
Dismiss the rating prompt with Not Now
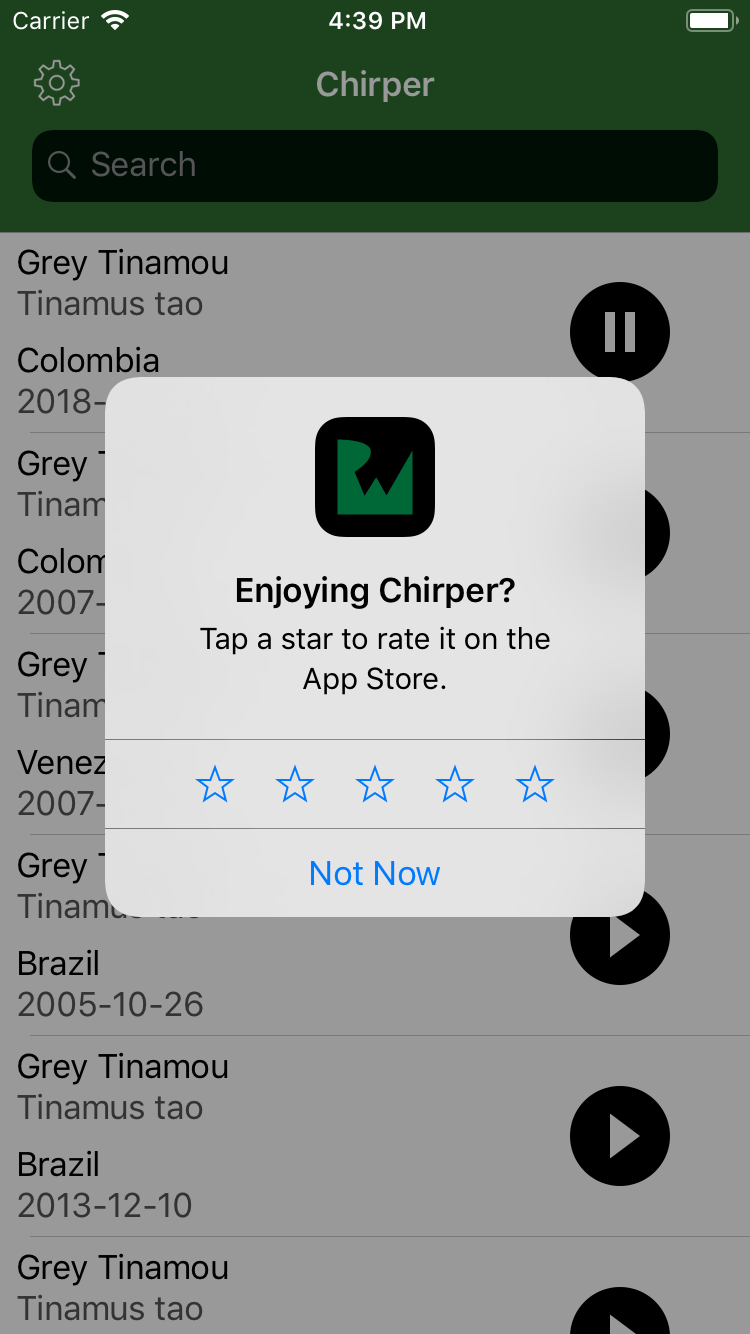click(374, 873)
